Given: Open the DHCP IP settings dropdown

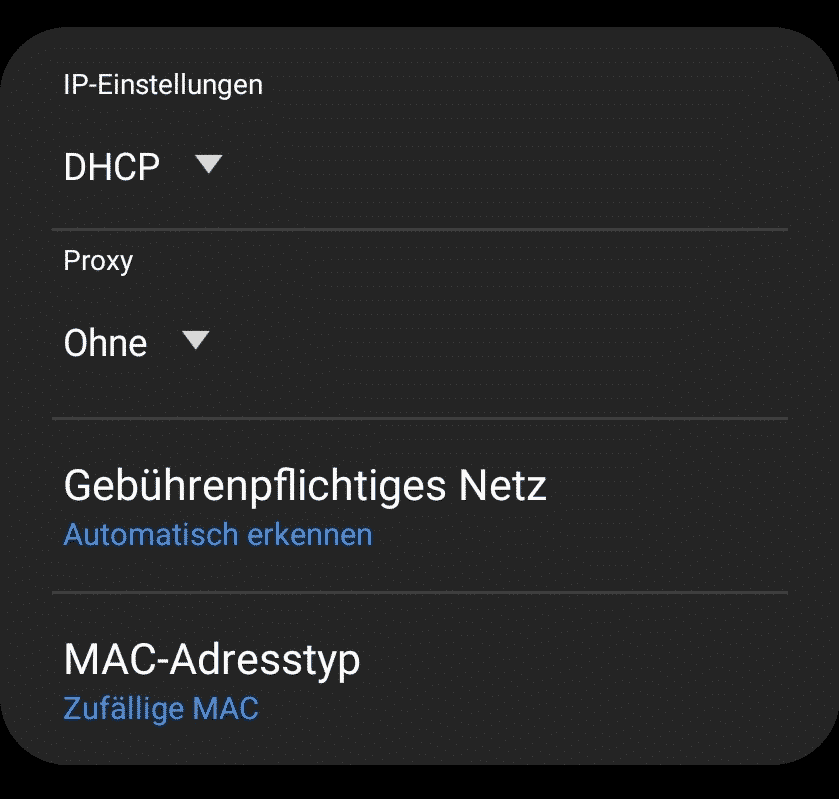Looking at the screenshot, I should (x=142, y=166).
